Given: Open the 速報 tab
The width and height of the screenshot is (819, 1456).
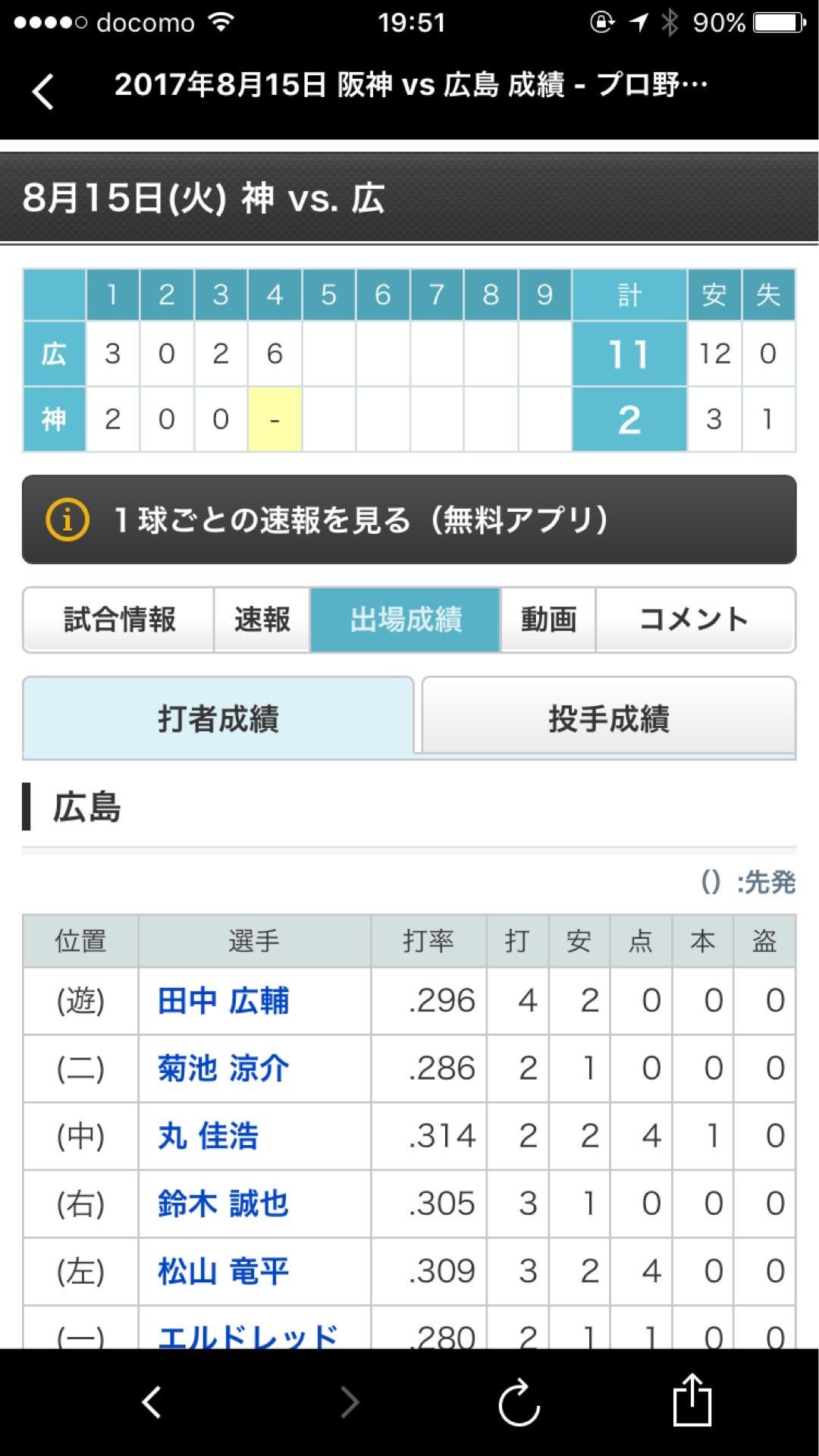Looking at the screenshot, I should (262, 620).
